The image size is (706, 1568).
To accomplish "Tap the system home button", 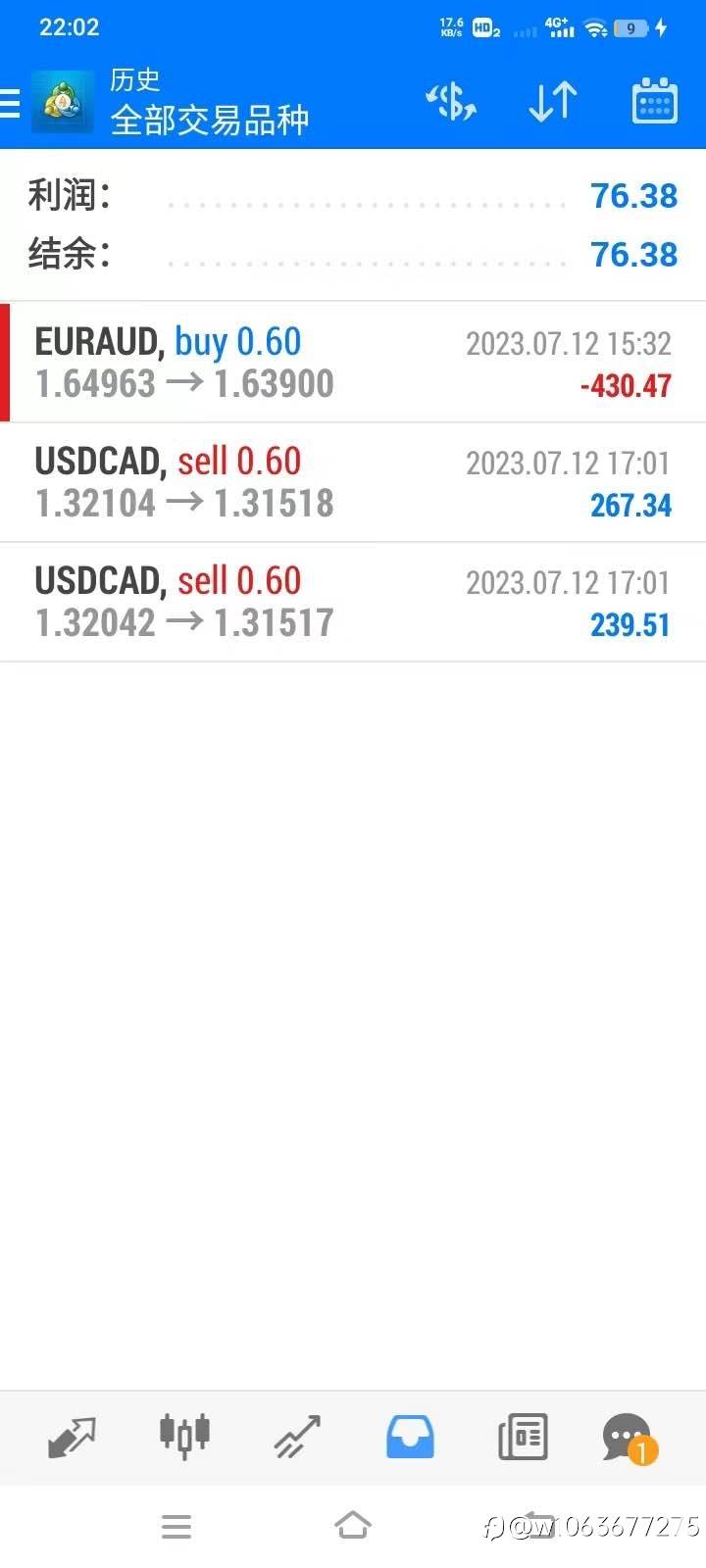I will tap(353, 1526).
